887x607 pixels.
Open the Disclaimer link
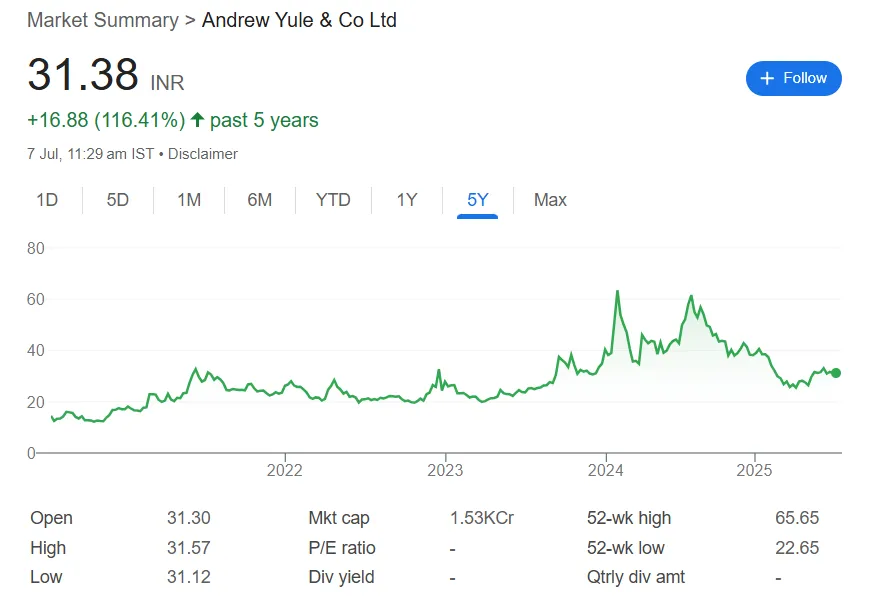pos(203,154)
